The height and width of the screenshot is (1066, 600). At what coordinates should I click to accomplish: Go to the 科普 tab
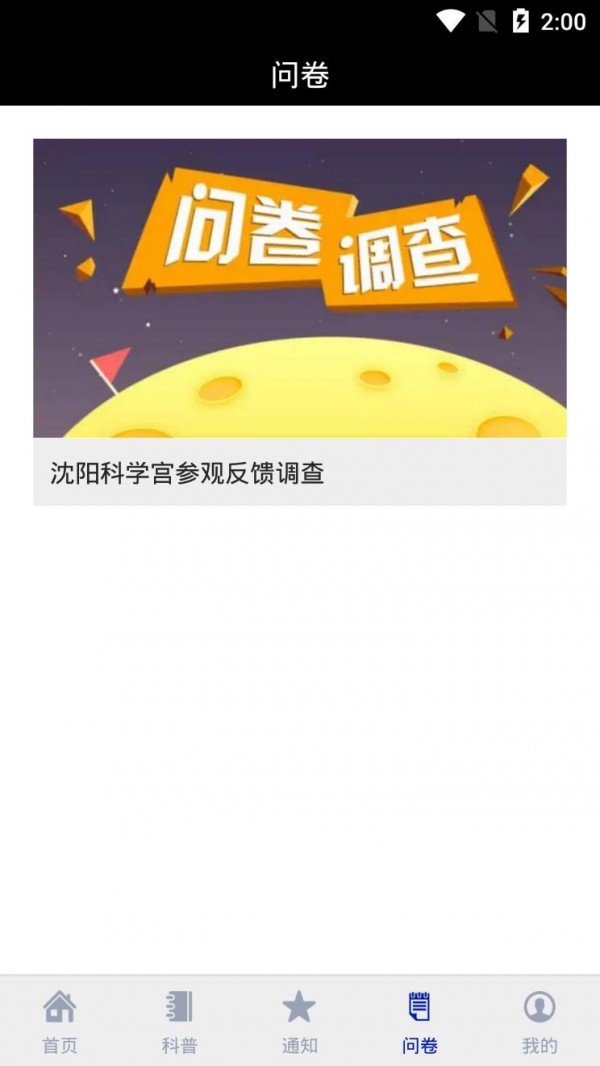point(180,1022)
